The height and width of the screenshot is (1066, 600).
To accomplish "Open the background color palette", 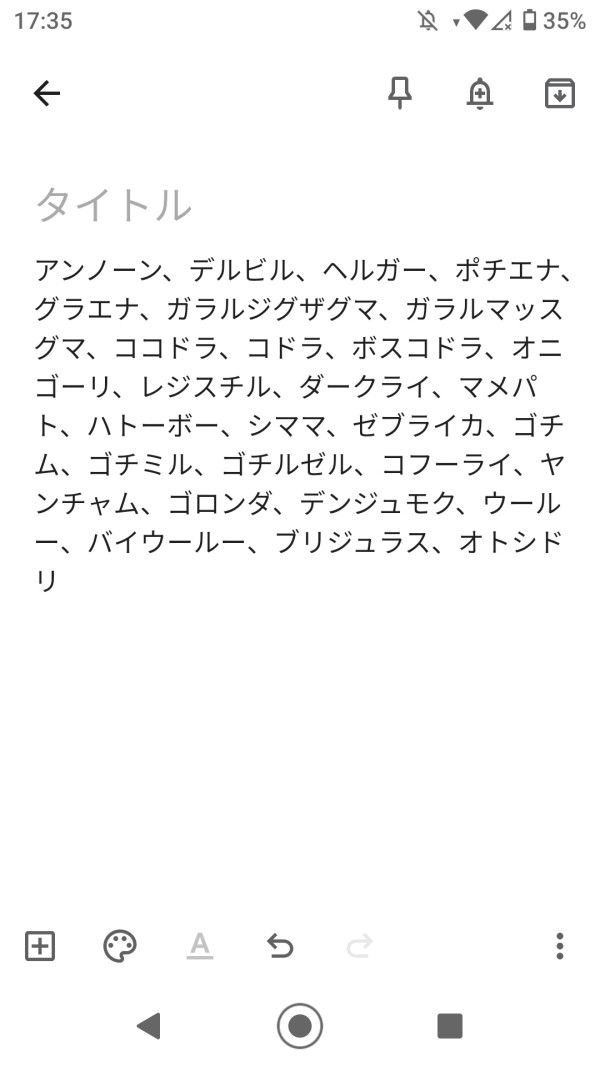I will coord(120,946).
